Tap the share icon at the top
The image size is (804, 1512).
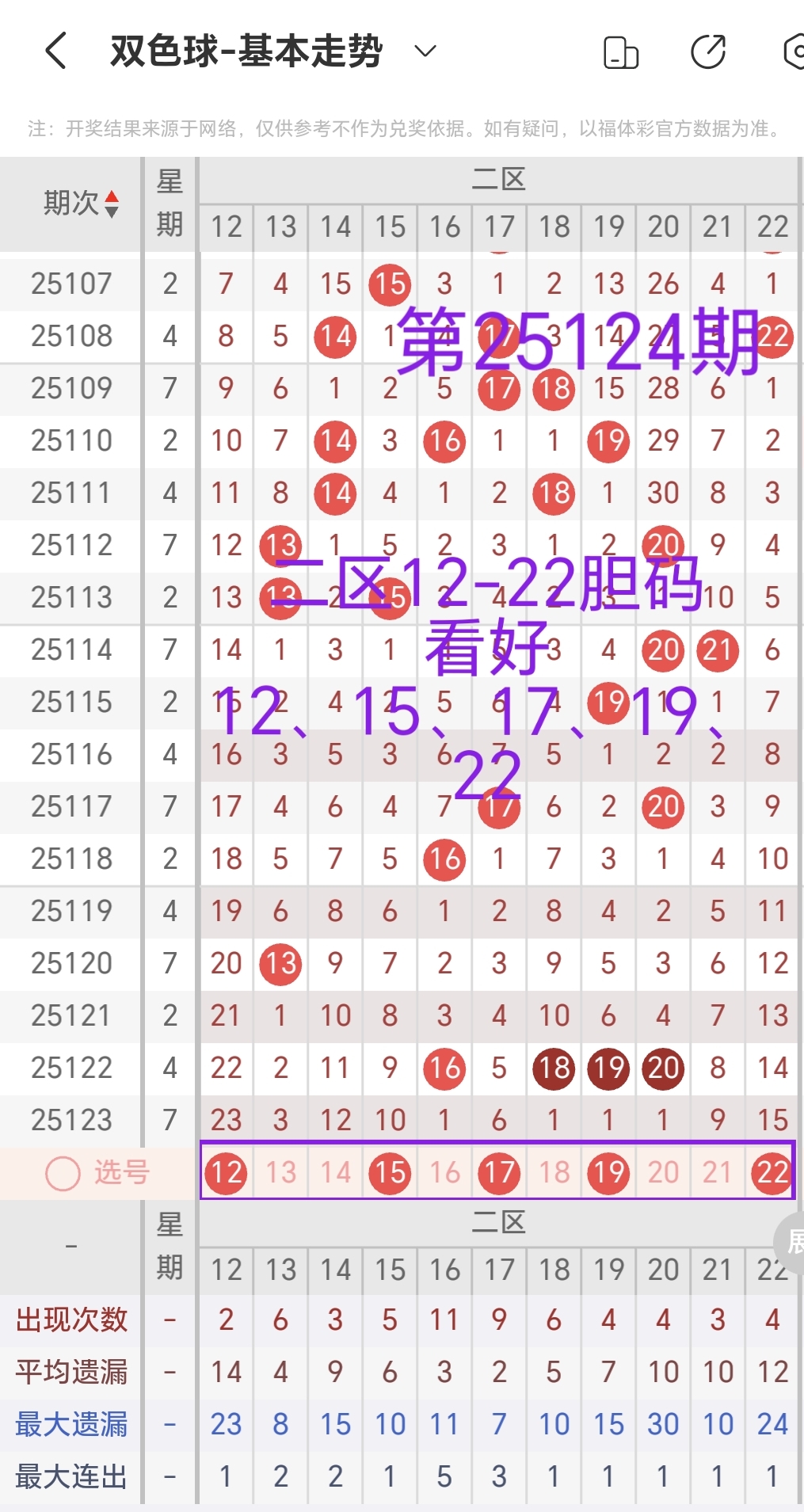707,51
